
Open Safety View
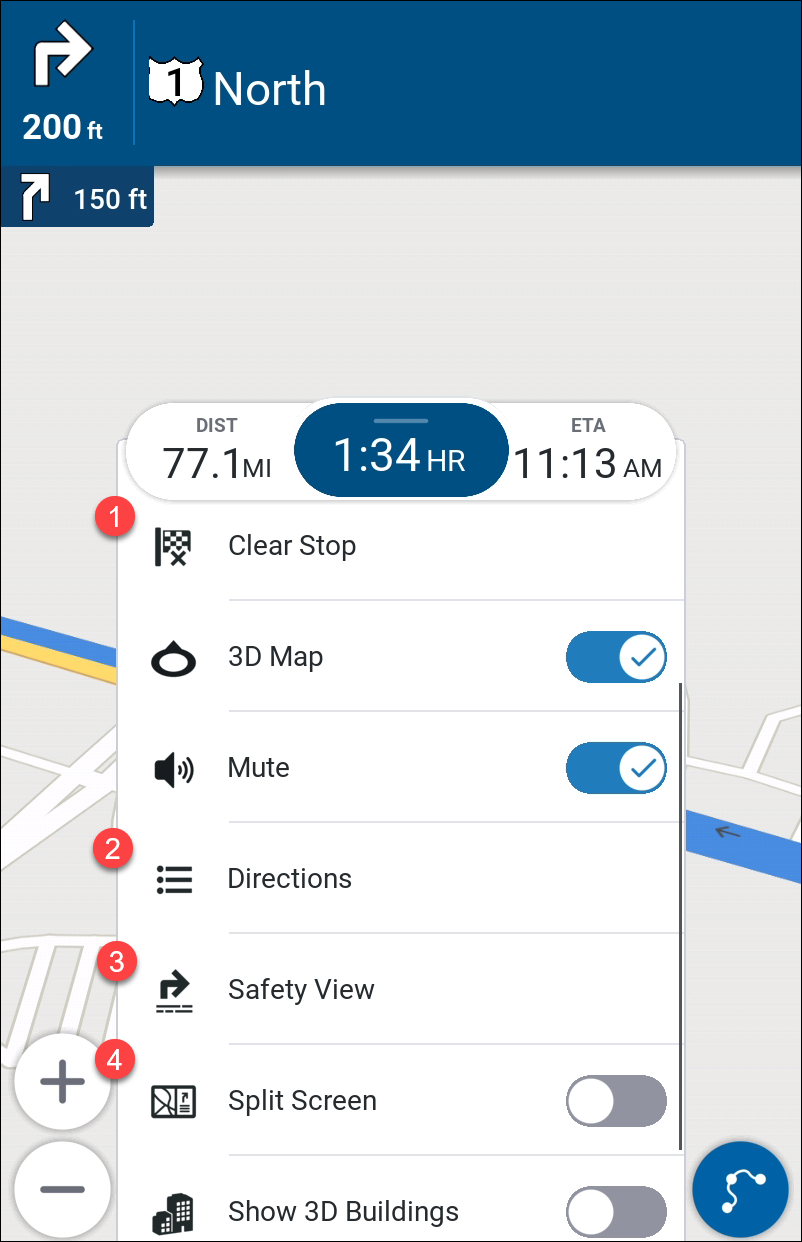point(301,990)
